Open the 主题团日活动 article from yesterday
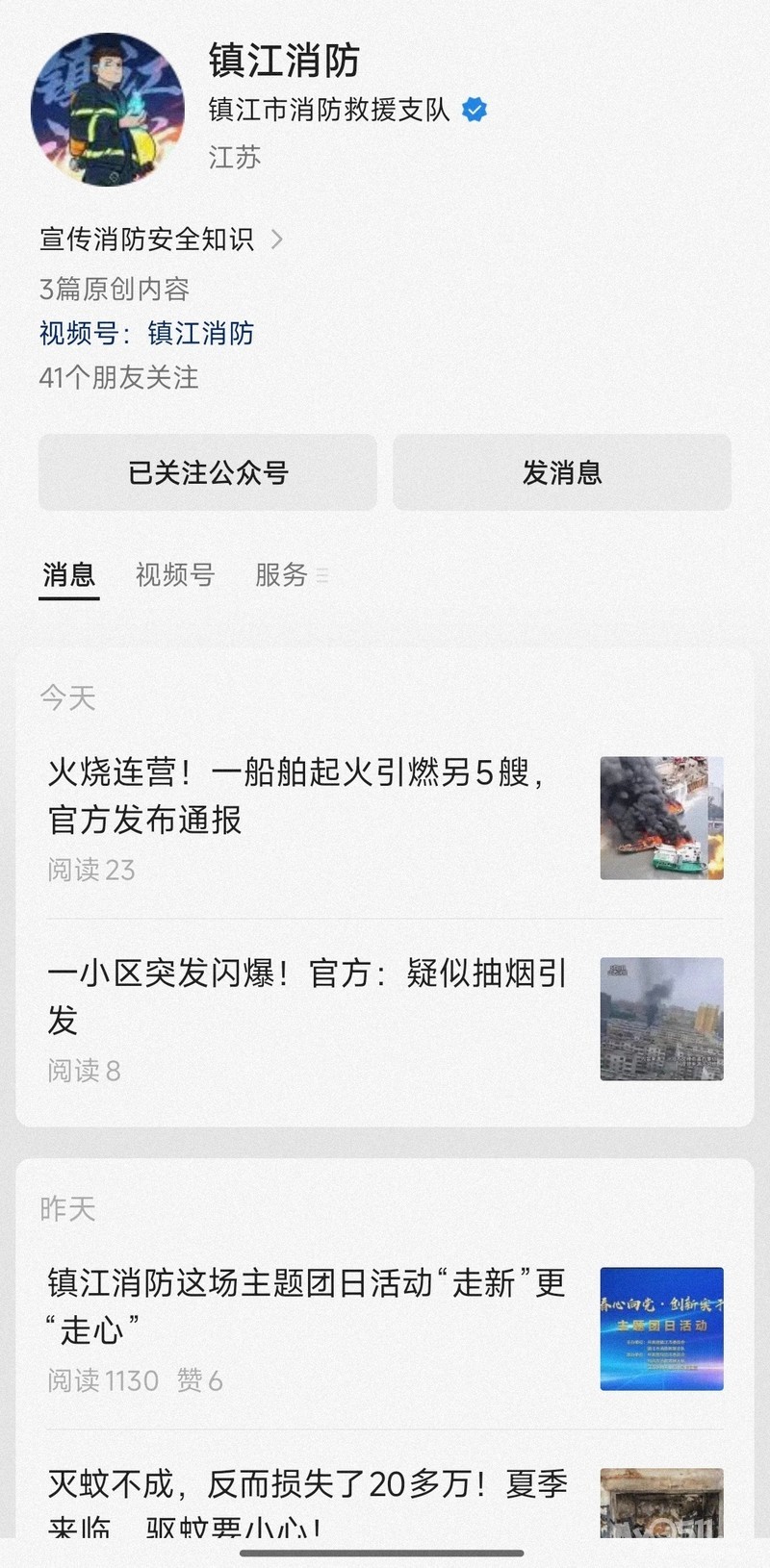Image resolution: width=770 pixels, height=1568 pixels. click(308, 1306)
